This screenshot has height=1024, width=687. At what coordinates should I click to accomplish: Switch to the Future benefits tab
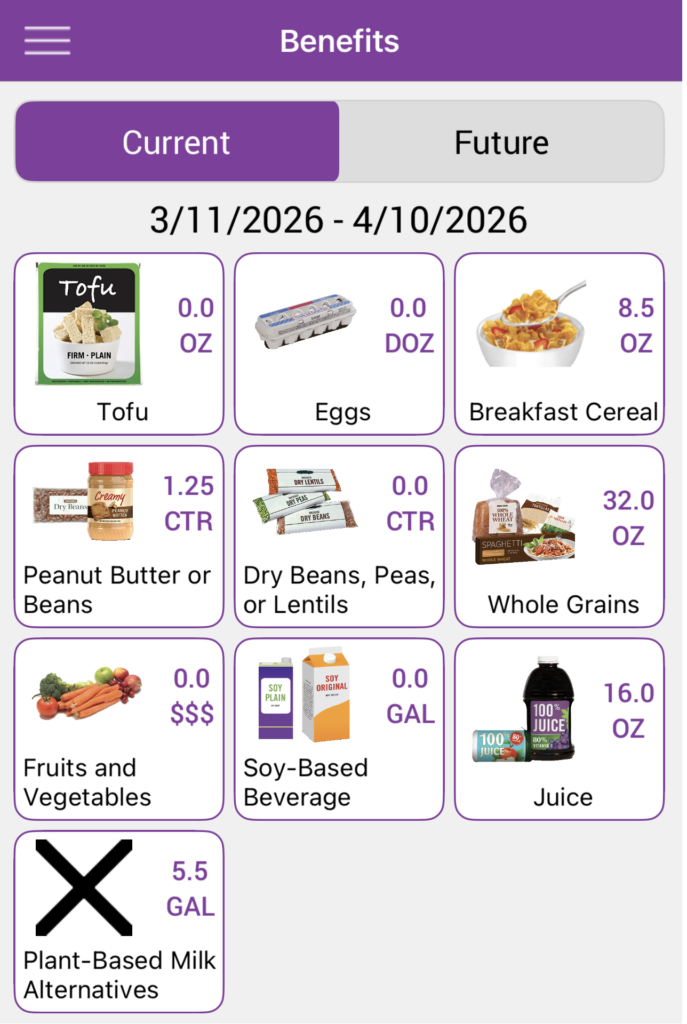pyautogui.click(x=501, y=142)
